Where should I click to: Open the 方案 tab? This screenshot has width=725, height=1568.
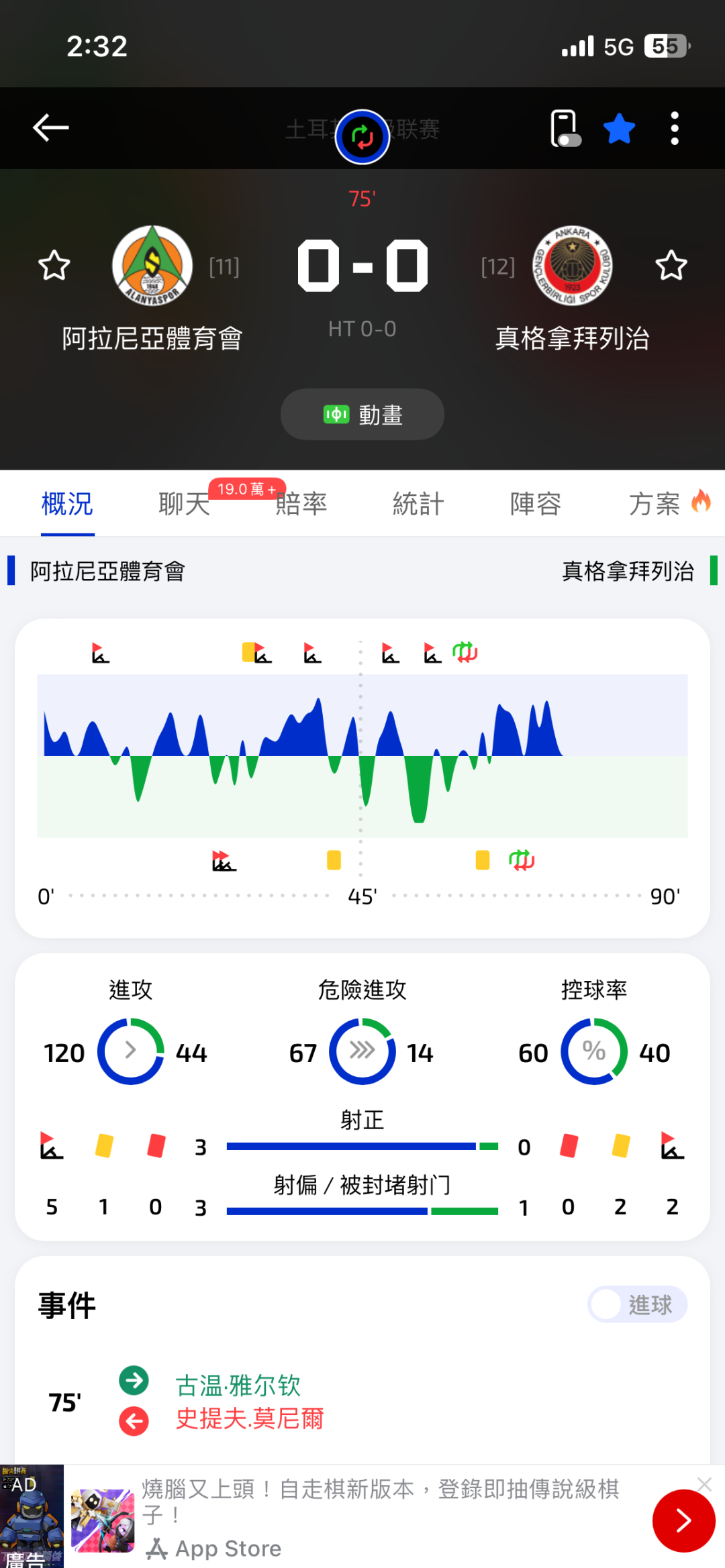(655, 504)
